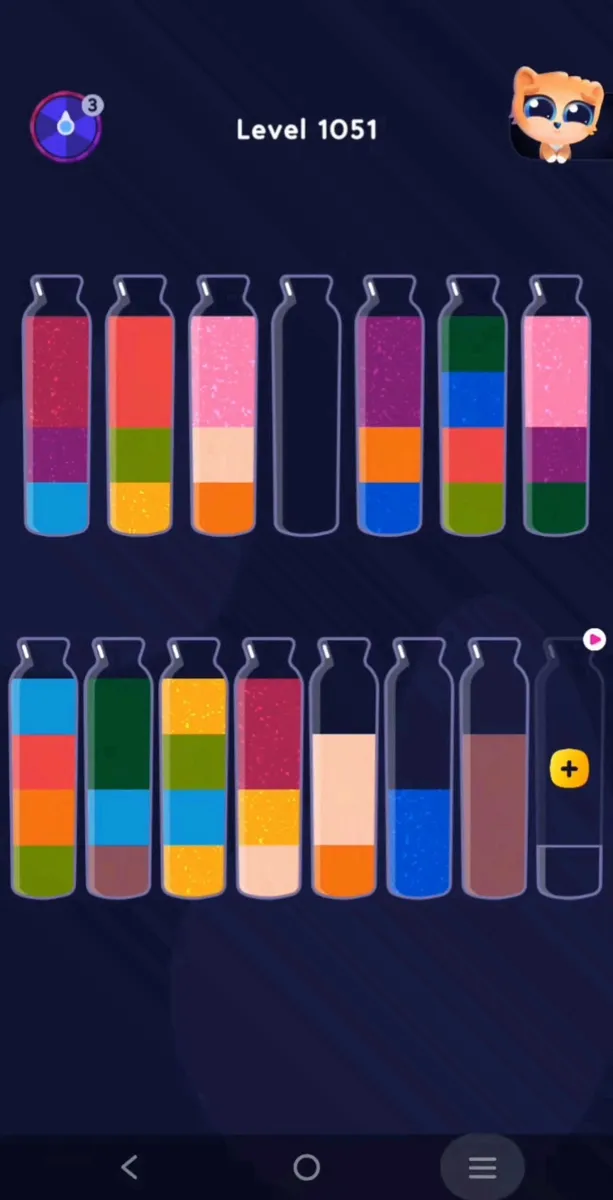613x1200 pixels.
Task: Select bottle with pink, purple and dark green
Action: (557, 406)
